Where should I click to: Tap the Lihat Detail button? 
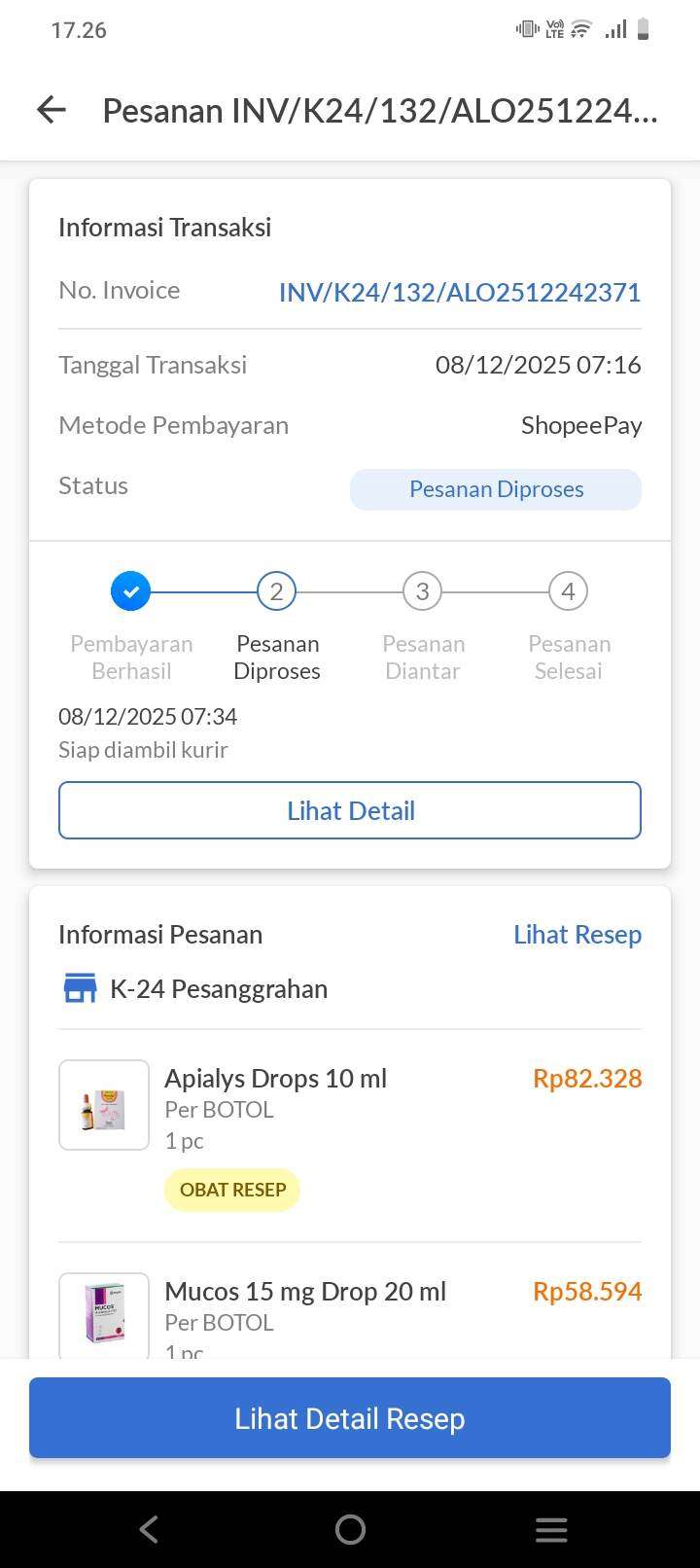pos(350,810)
